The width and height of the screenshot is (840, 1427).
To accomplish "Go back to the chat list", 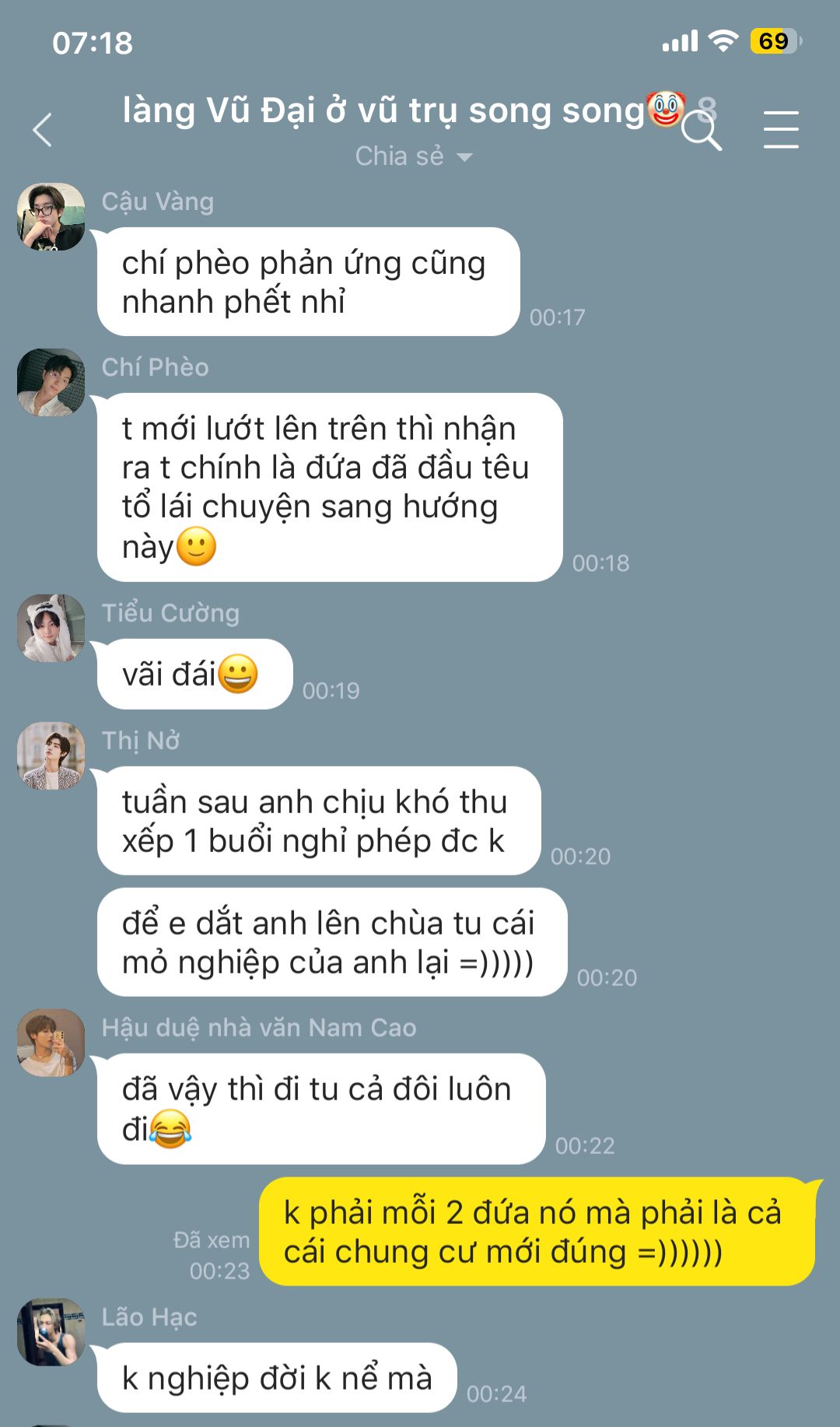I will (x=44, y=130).
